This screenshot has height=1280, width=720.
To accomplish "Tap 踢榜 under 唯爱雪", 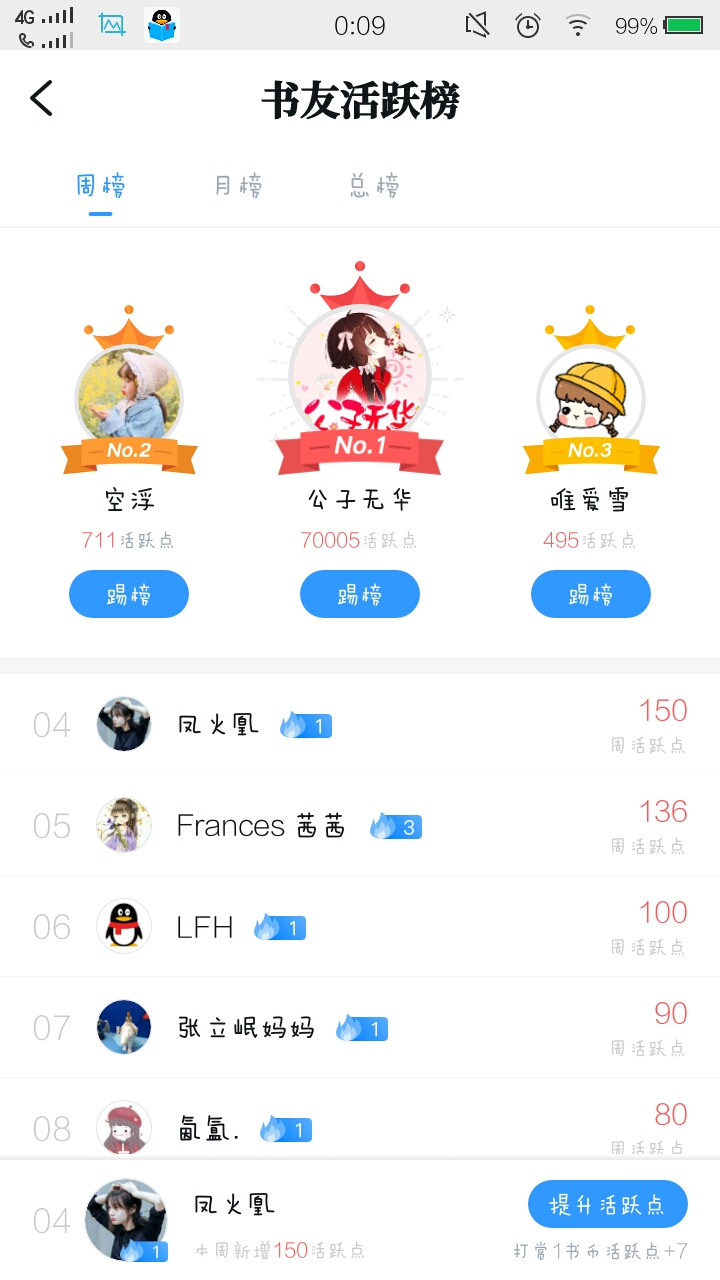I will 591,594.
